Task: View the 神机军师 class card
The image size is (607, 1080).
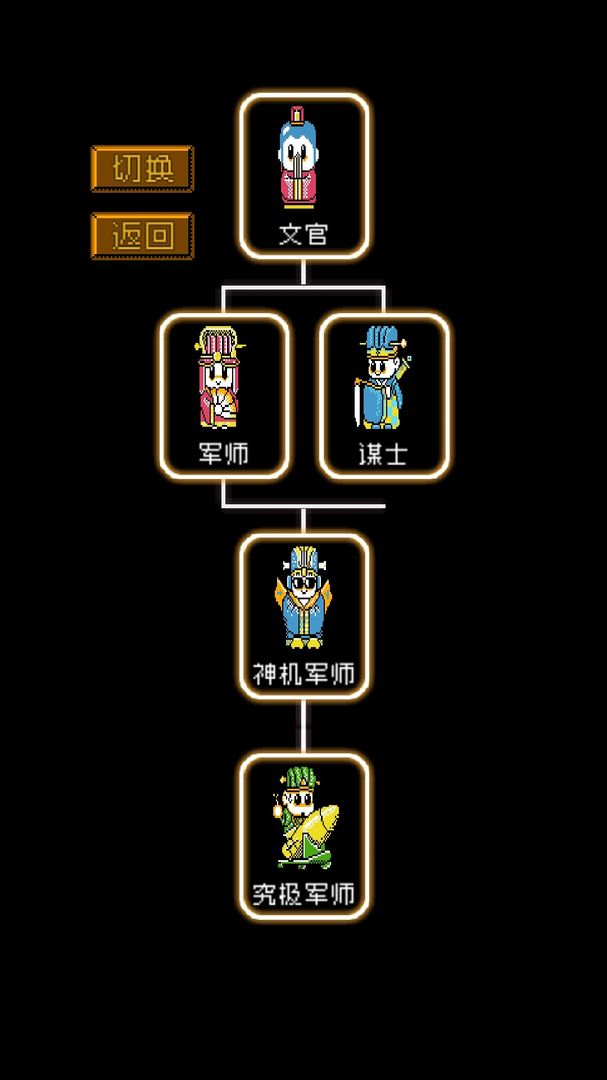Action: [x=303, y=616]
